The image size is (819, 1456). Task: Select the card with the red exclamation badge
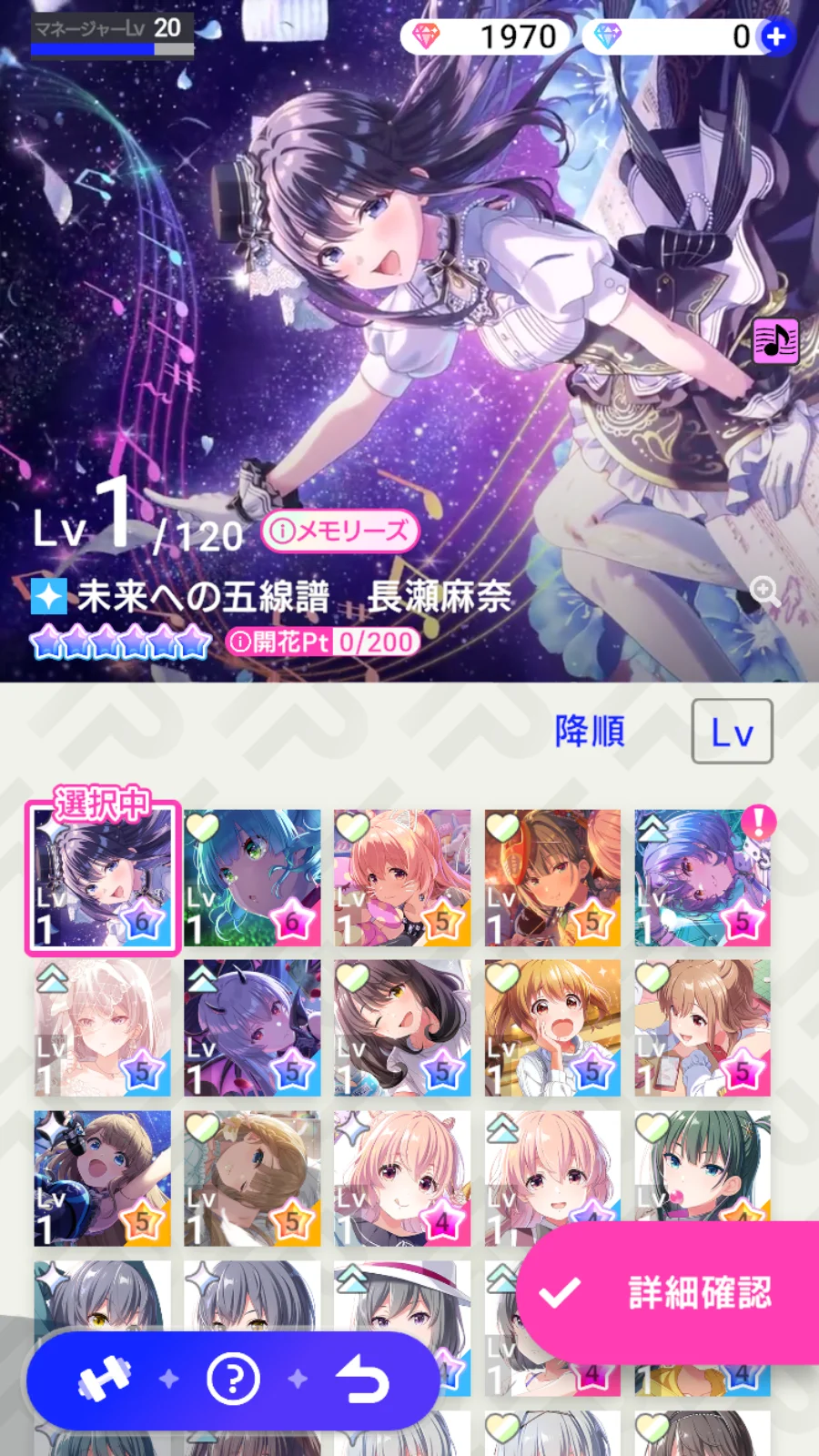click(x=702, y=878)
